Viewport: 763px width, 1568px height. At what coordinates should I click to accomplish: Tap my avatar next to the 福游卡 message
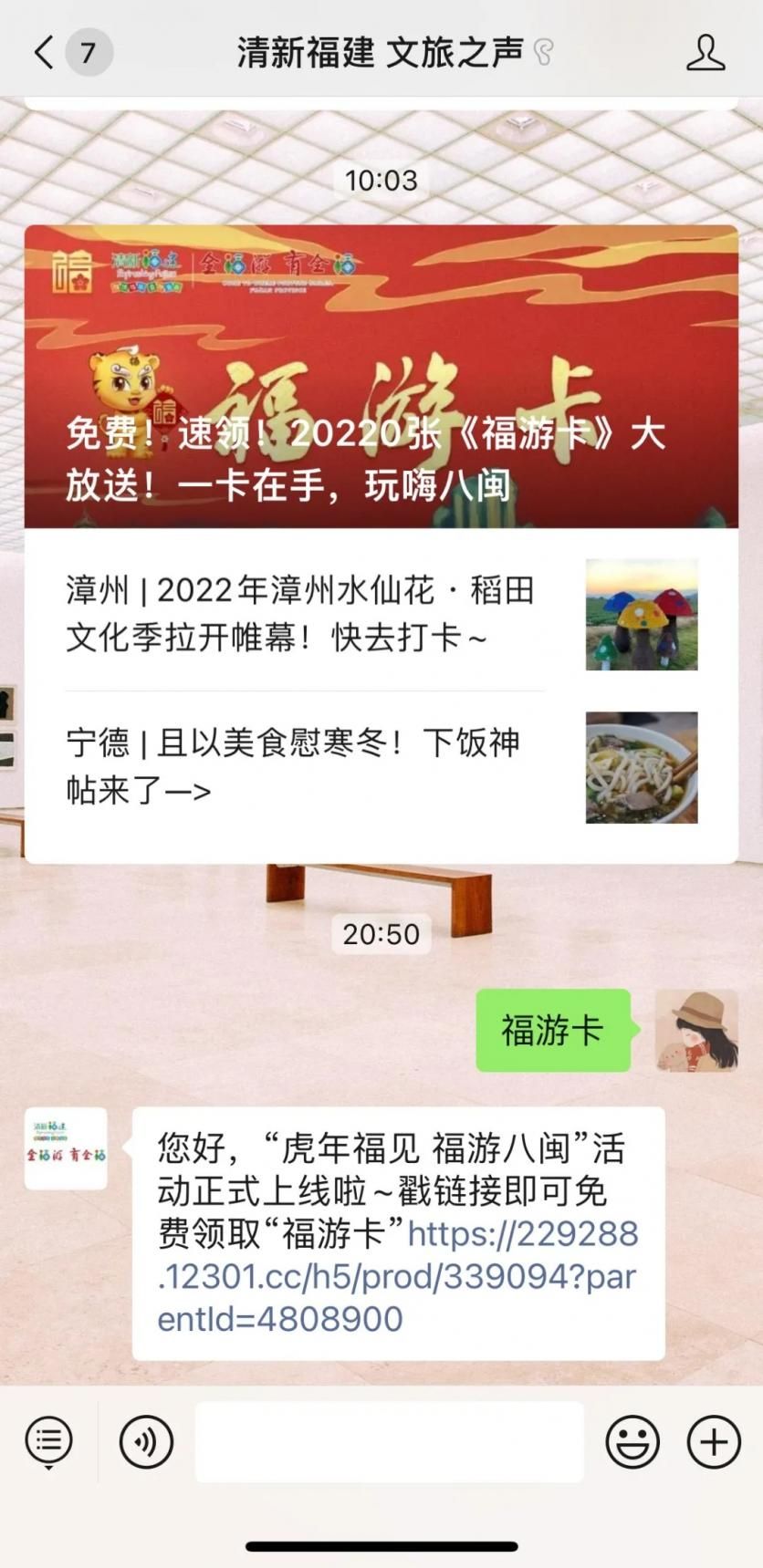pos(696,1030)
